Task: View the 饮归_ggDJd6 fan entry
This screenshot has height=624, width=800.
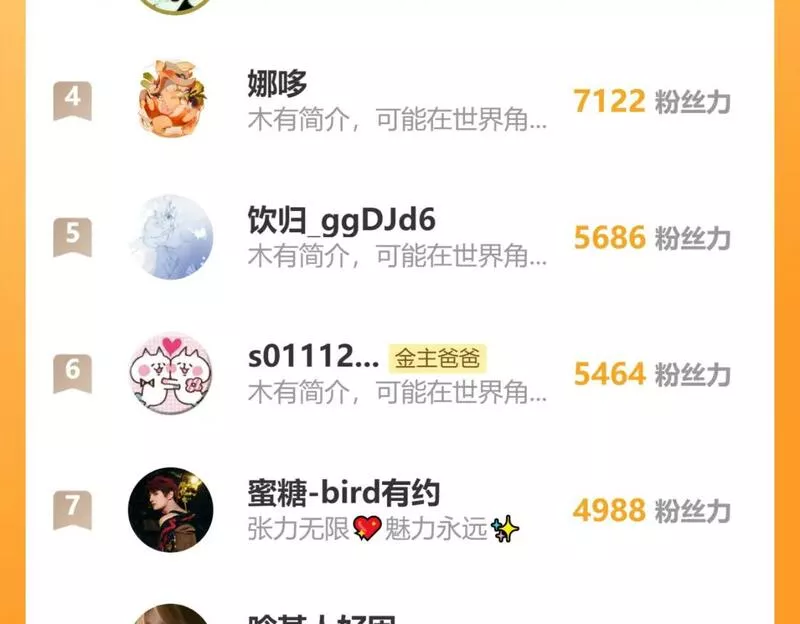Action: click(341, 221)
